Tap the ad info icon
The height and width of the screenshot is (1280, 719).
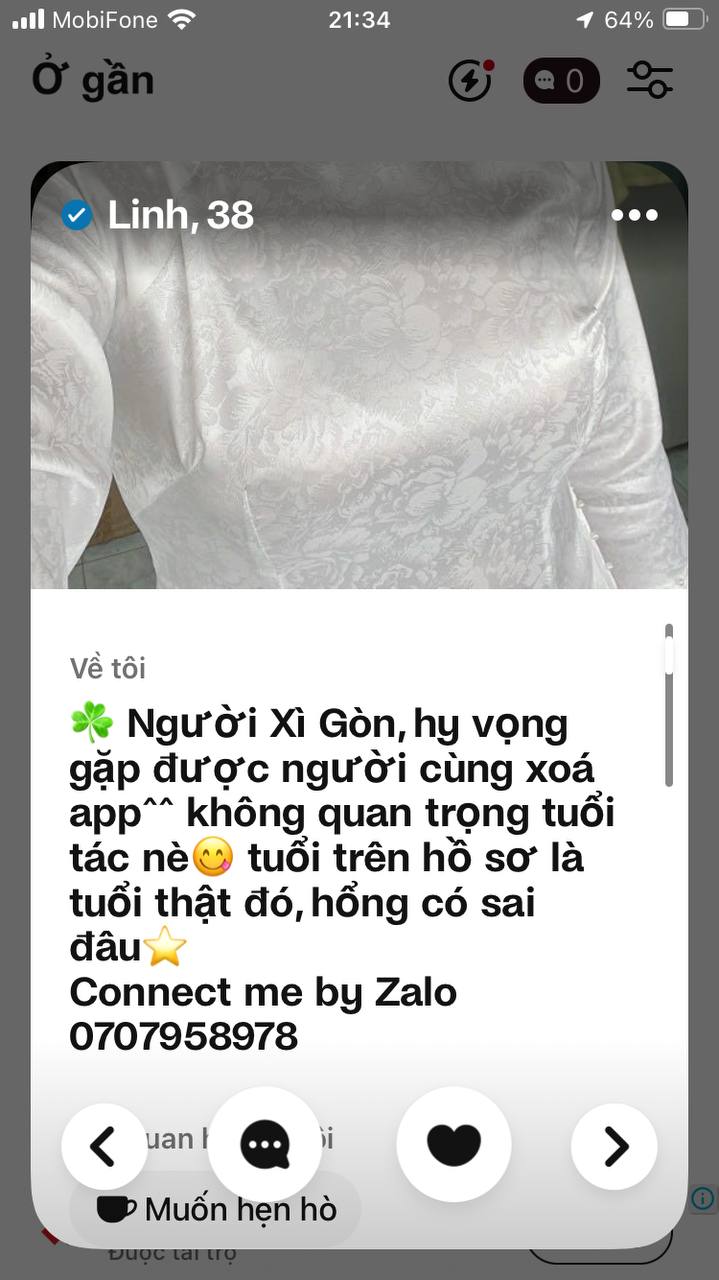tap(703, 1198)
